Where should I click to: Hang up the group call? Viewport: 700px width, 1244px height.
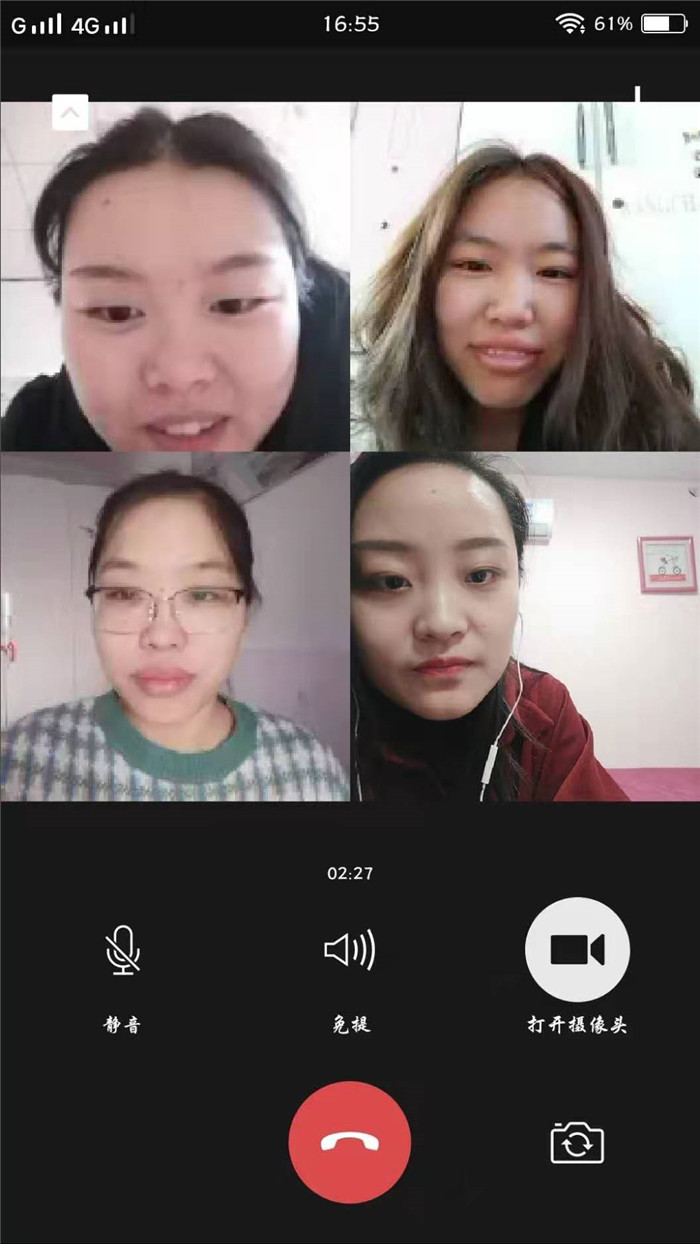click(x=350, y=1142)
